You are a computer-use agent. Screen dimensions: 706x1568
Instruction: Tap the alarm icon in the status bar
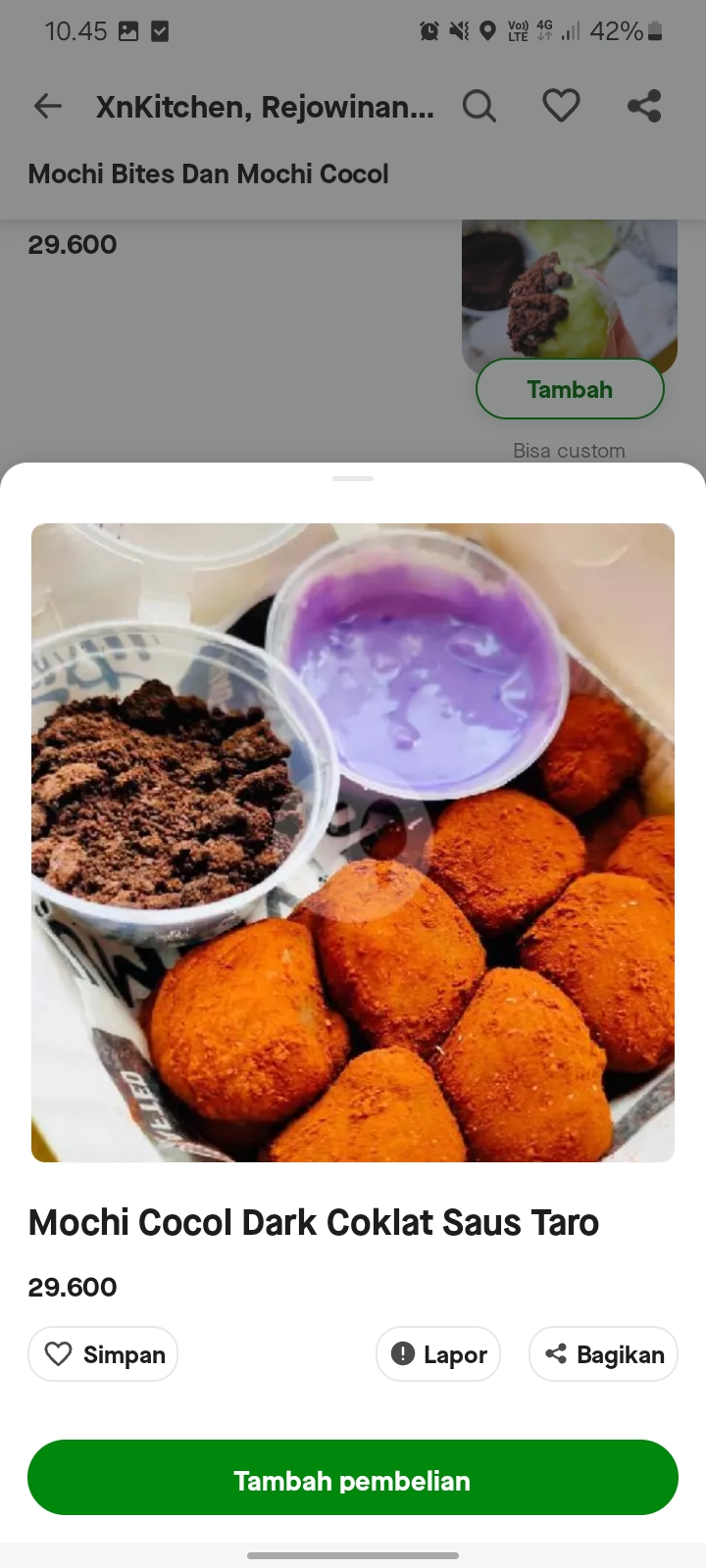(x=428, y=30)
